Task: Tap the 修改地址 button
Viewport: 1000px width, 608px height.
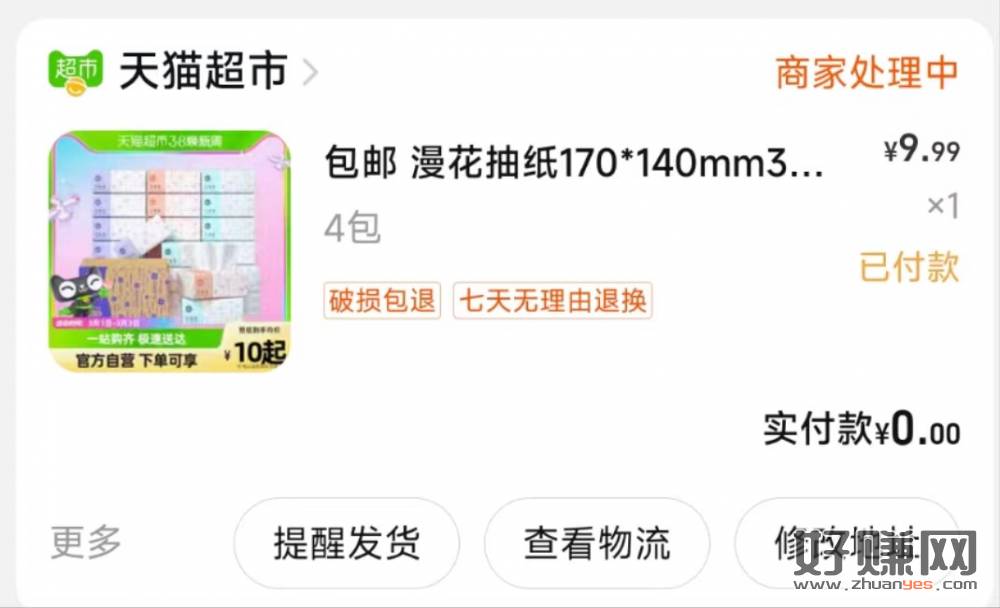Action: click(845, 543)
